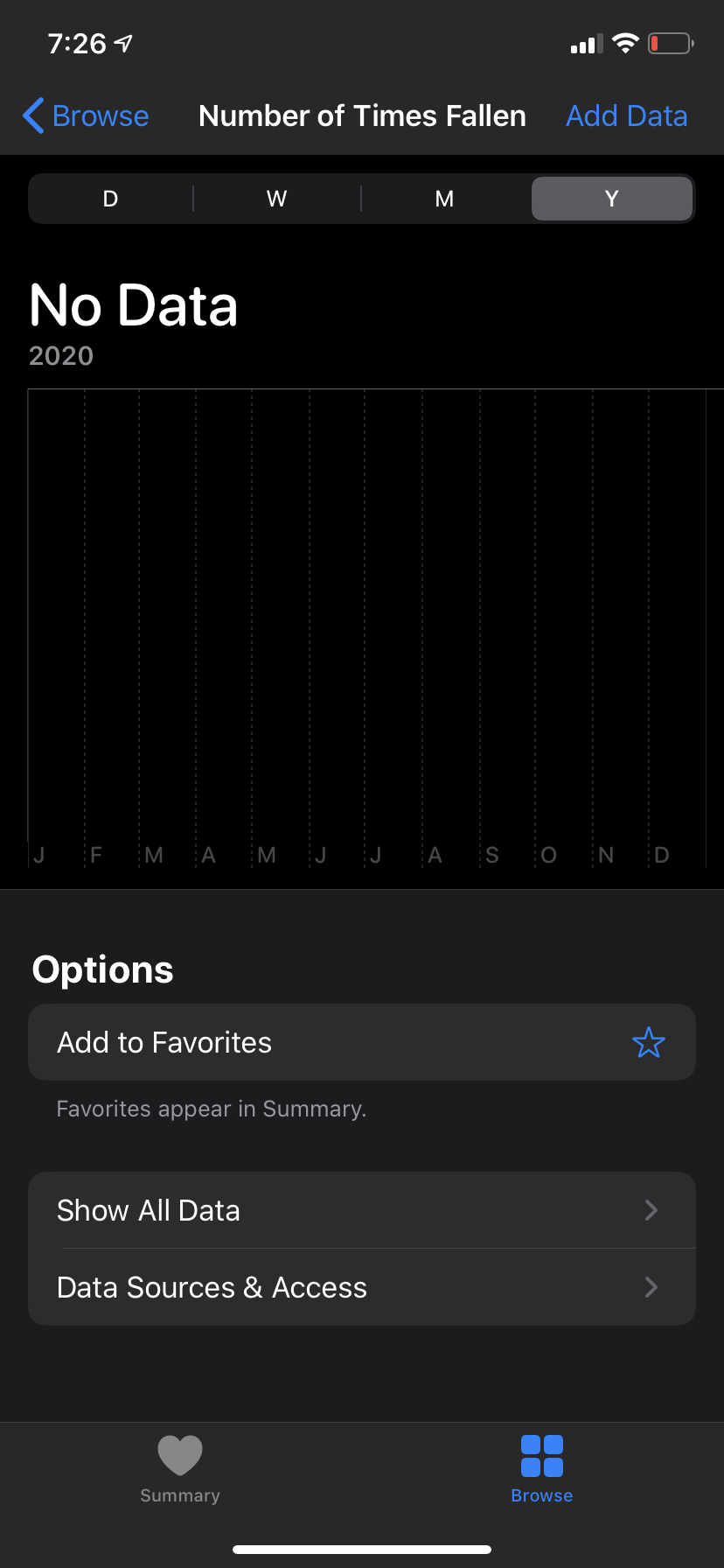Viewport: 724px width, 1568px height.
Task: Switch to the M month view
Action: pos(444,199)
